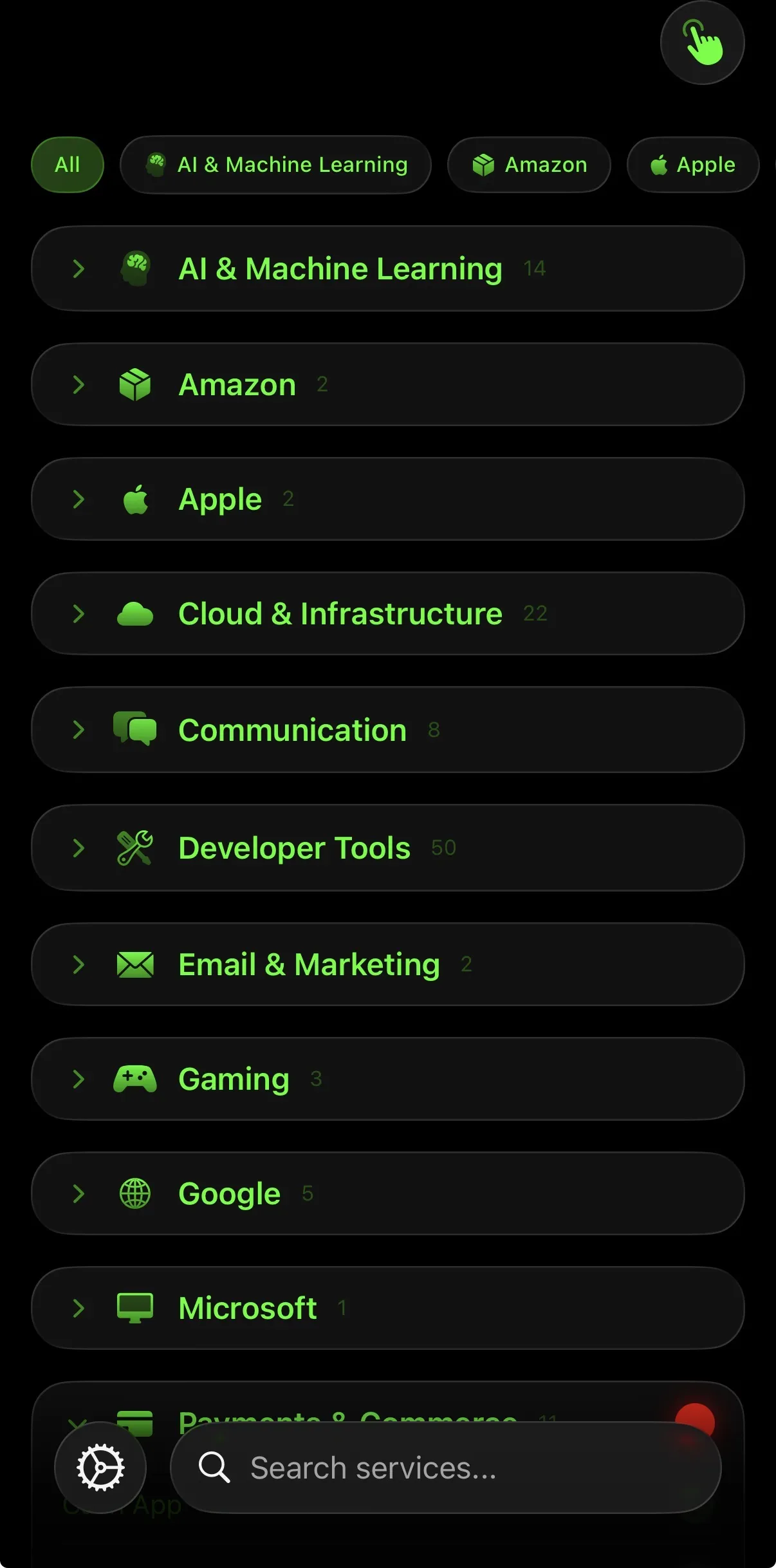Expand the Developer Tools category
The image size is (776, 1568).
pyautogui.click(x=387, y=848)
